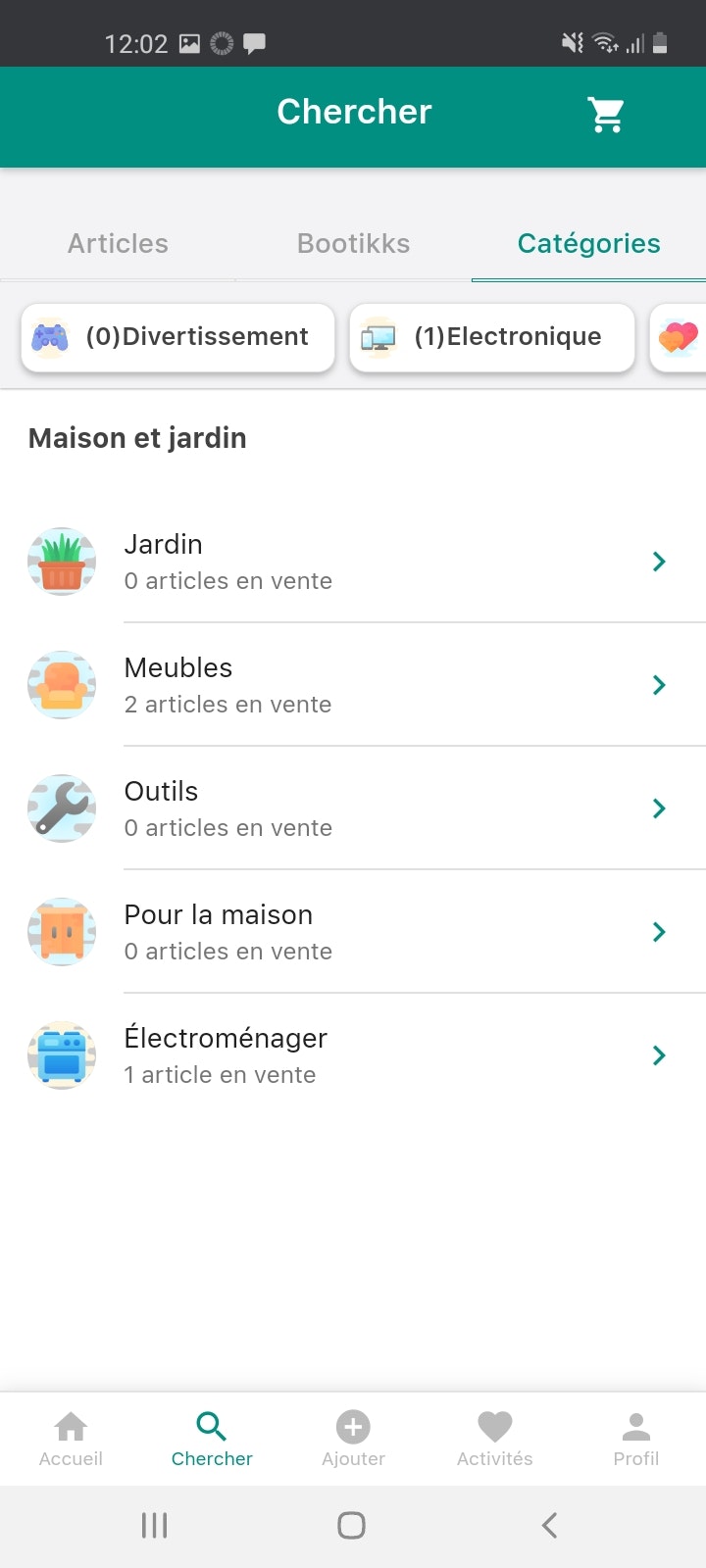Select the gamepad icon on the Divertissement chip
Viewport: 706px width, 1568px height.
click(51, 337)
